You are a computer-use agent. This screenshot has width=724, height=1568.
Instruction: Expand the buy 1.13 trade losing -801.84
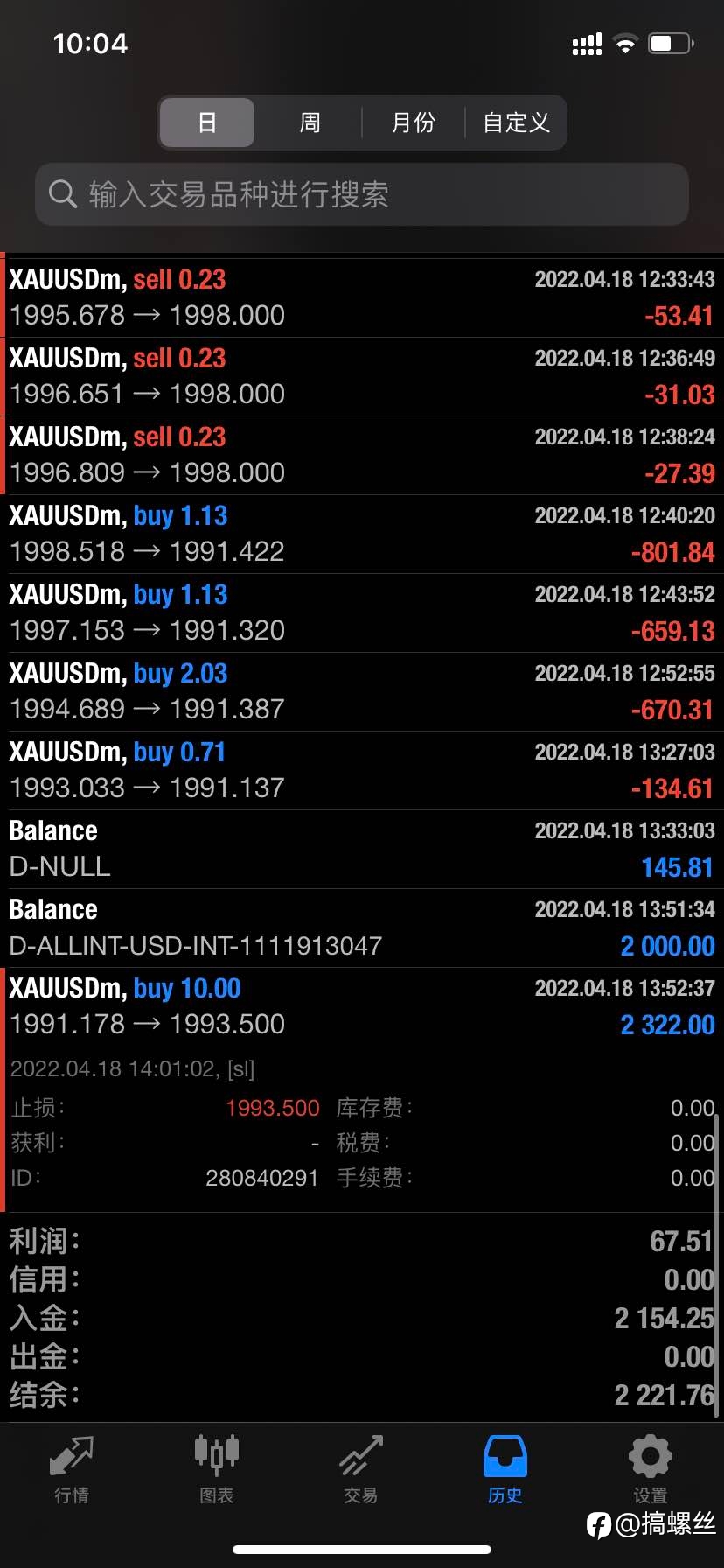pos(362,534)
